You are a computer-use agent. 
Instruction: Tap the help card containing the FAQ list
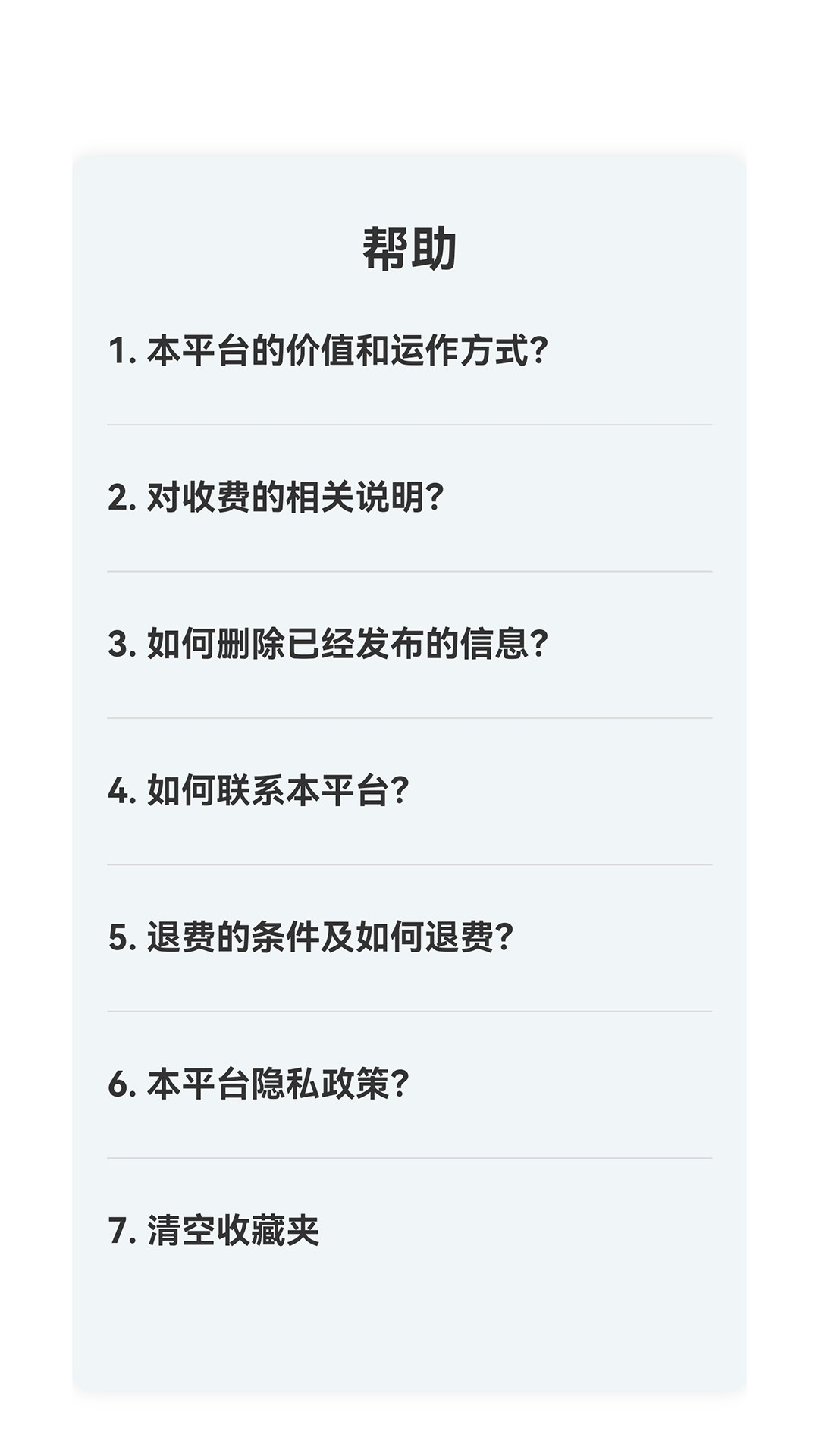coord(409,728)
